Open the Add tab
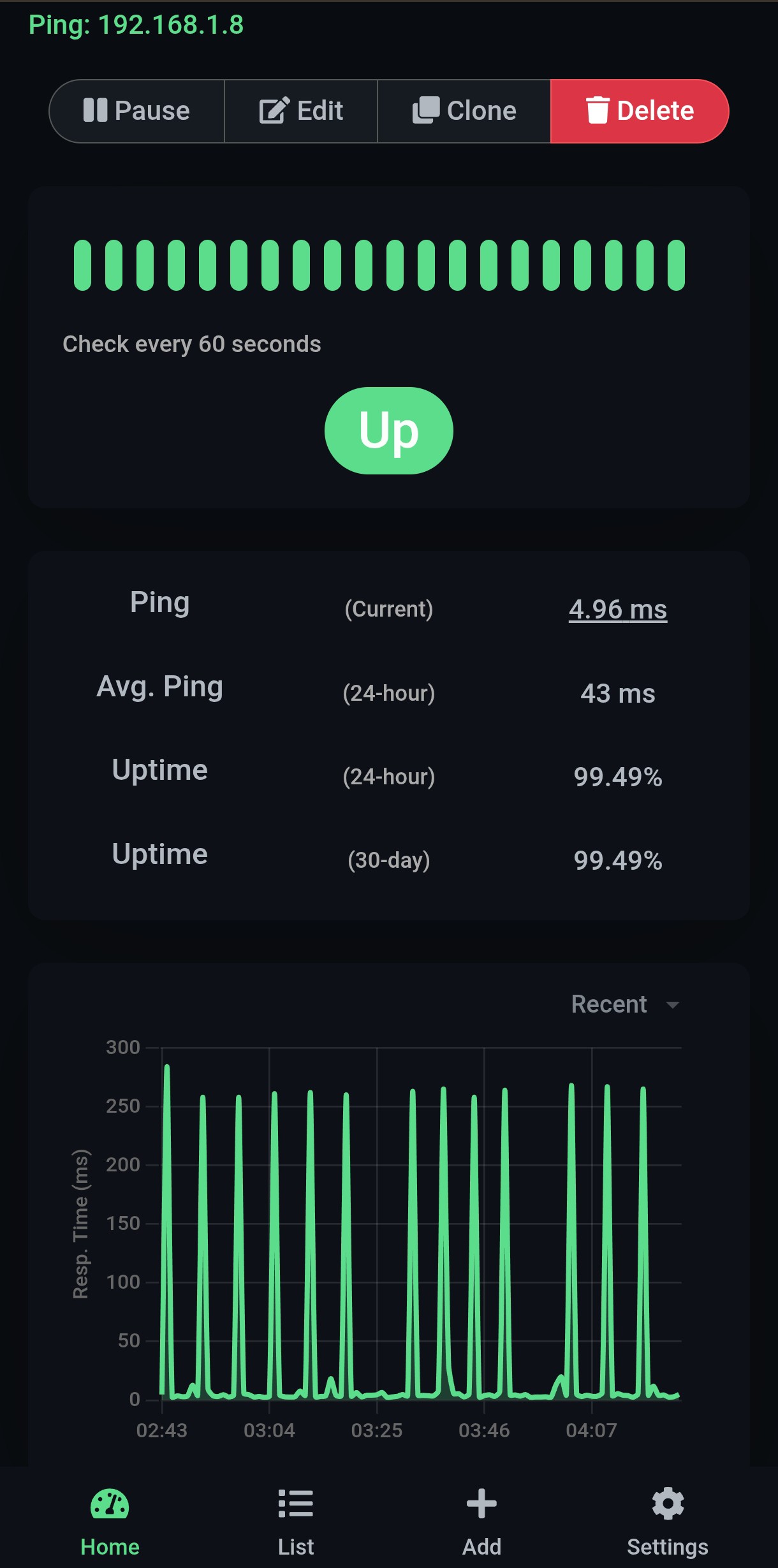Screen dimensions: 778x1568 coord(482,1521)
